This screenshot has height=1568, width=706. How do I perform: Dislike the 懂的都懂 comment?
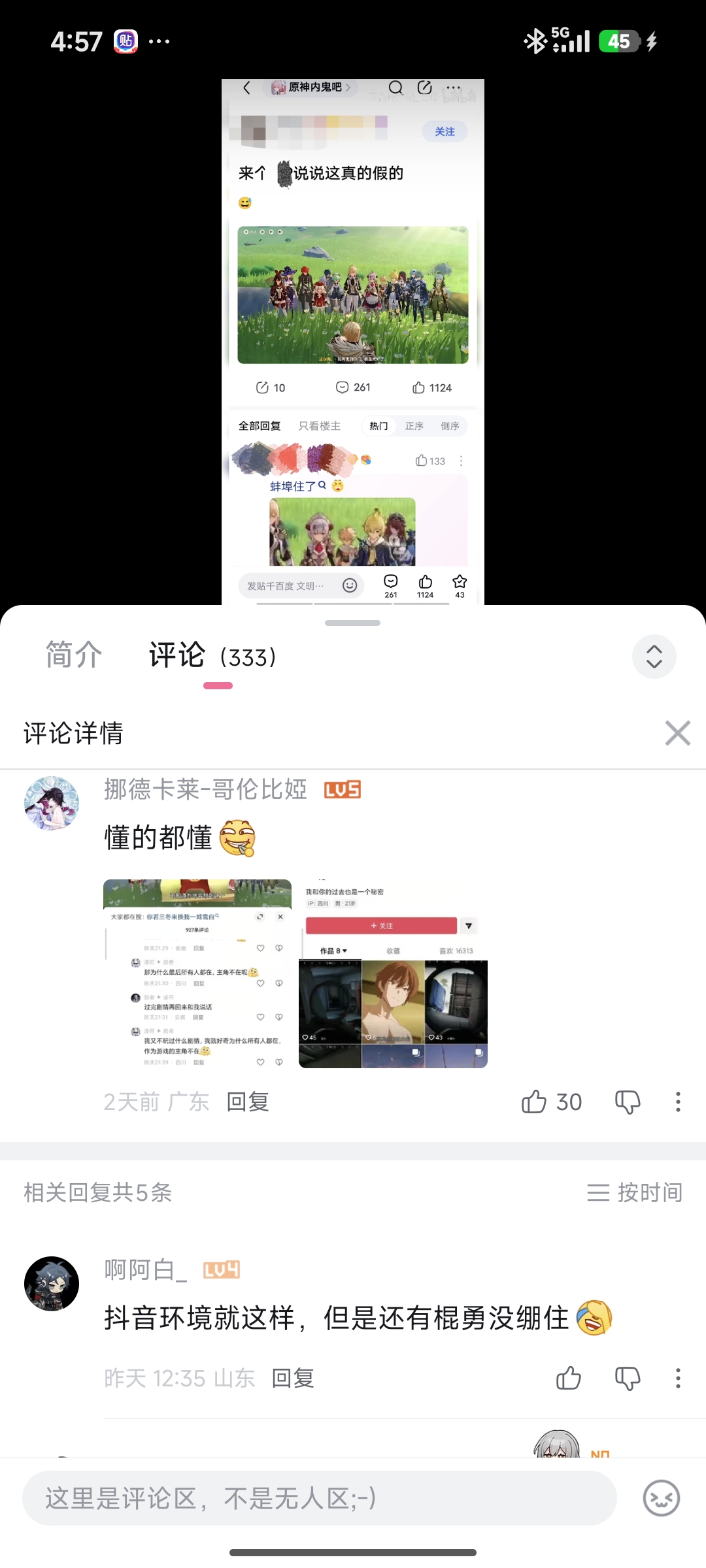pos(628,1102)
